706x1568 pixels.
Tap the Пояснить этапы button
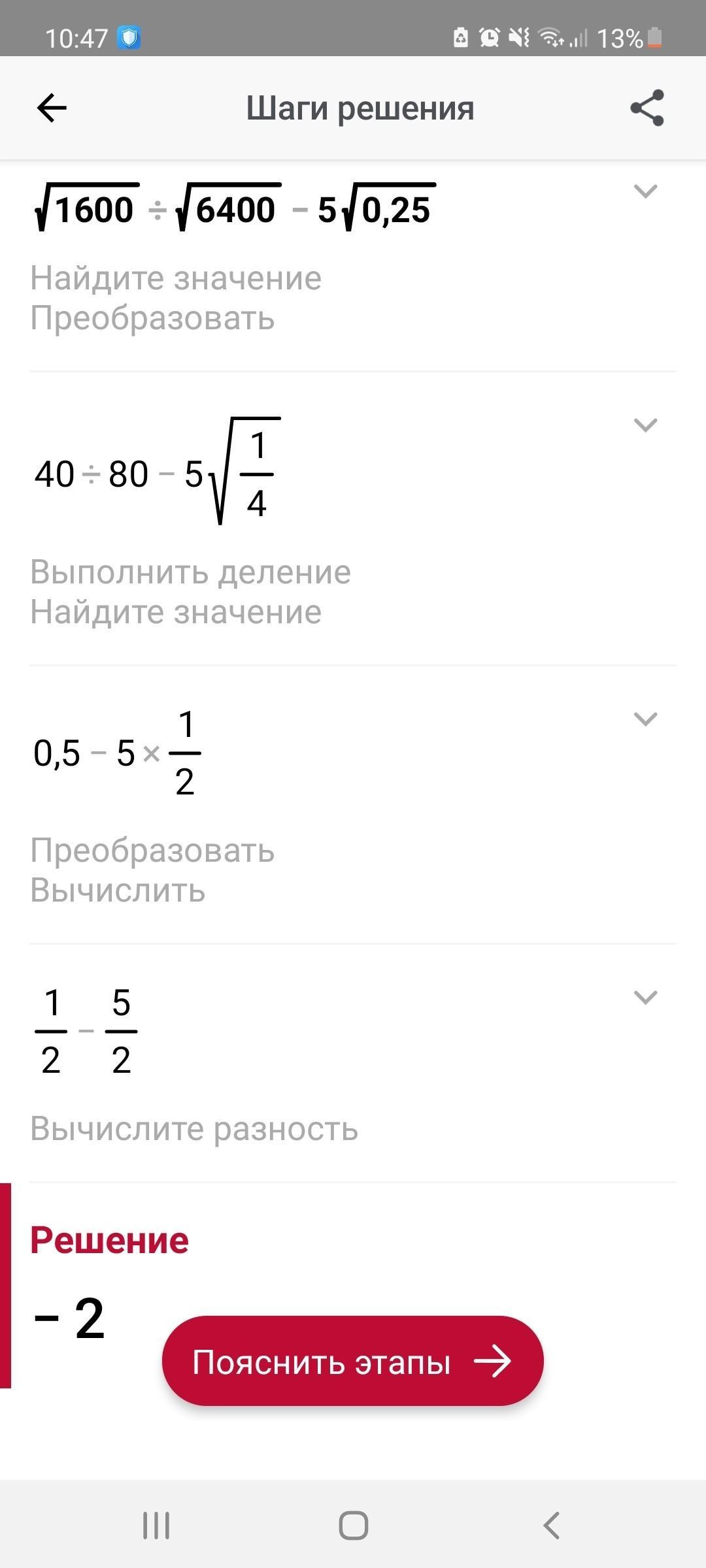click(352, 1362)
